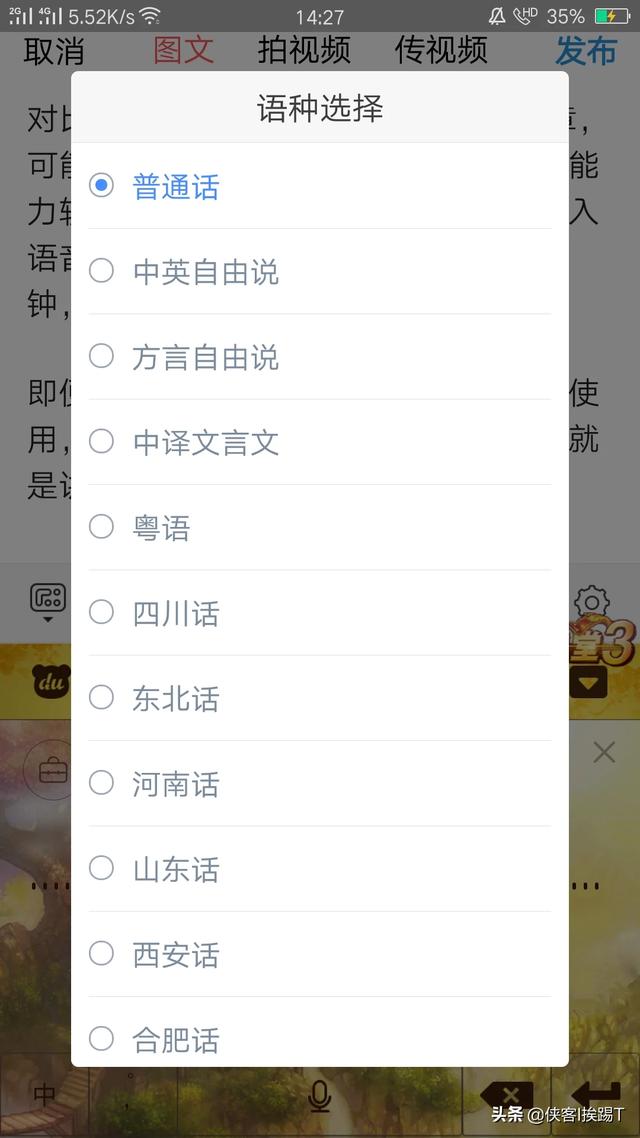Choose 四川话 dialect
640x1138 pixels.
click(176, 613)
